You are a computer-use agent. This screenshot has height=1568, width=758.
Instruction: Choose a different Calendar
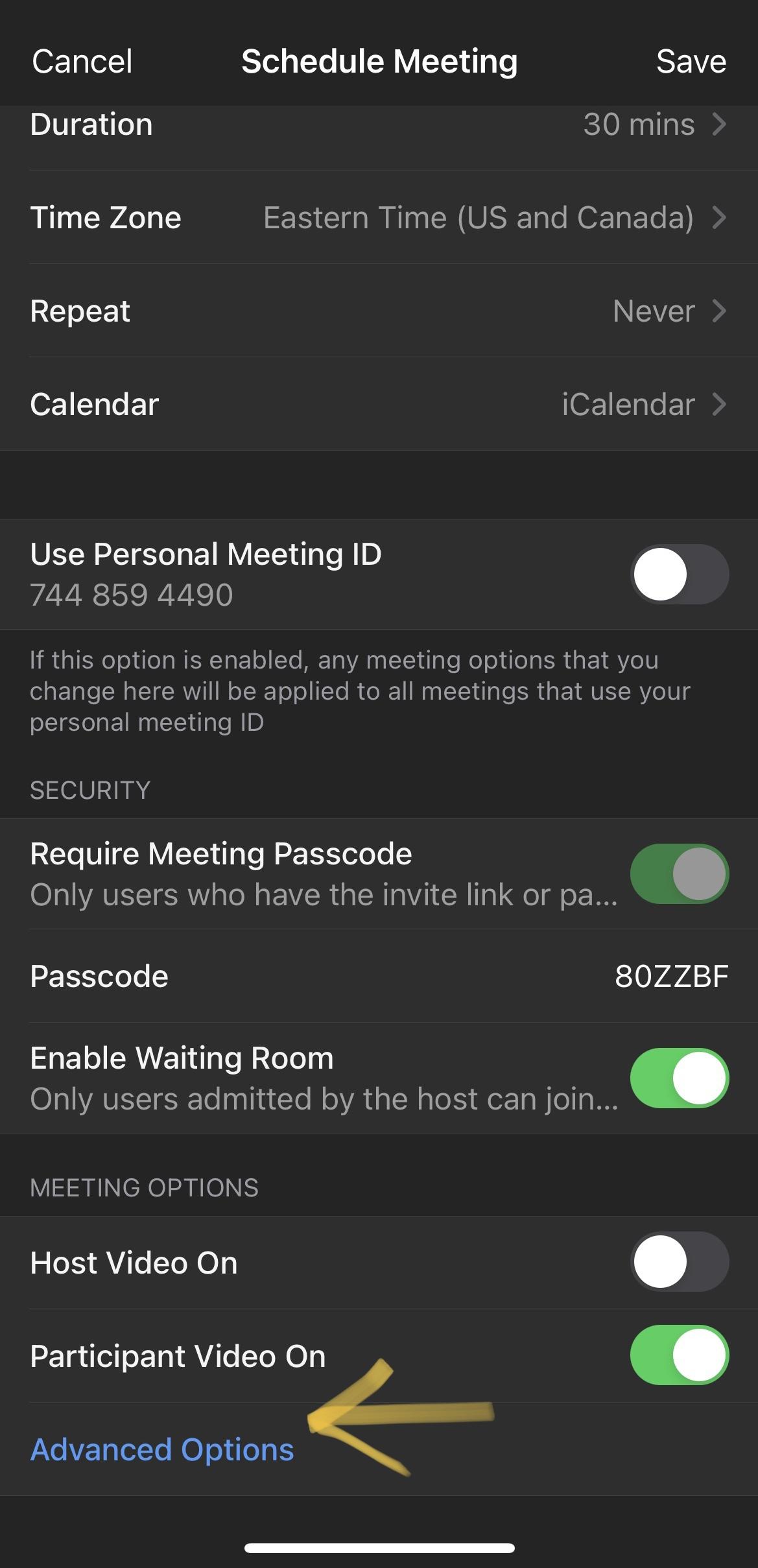379,405
